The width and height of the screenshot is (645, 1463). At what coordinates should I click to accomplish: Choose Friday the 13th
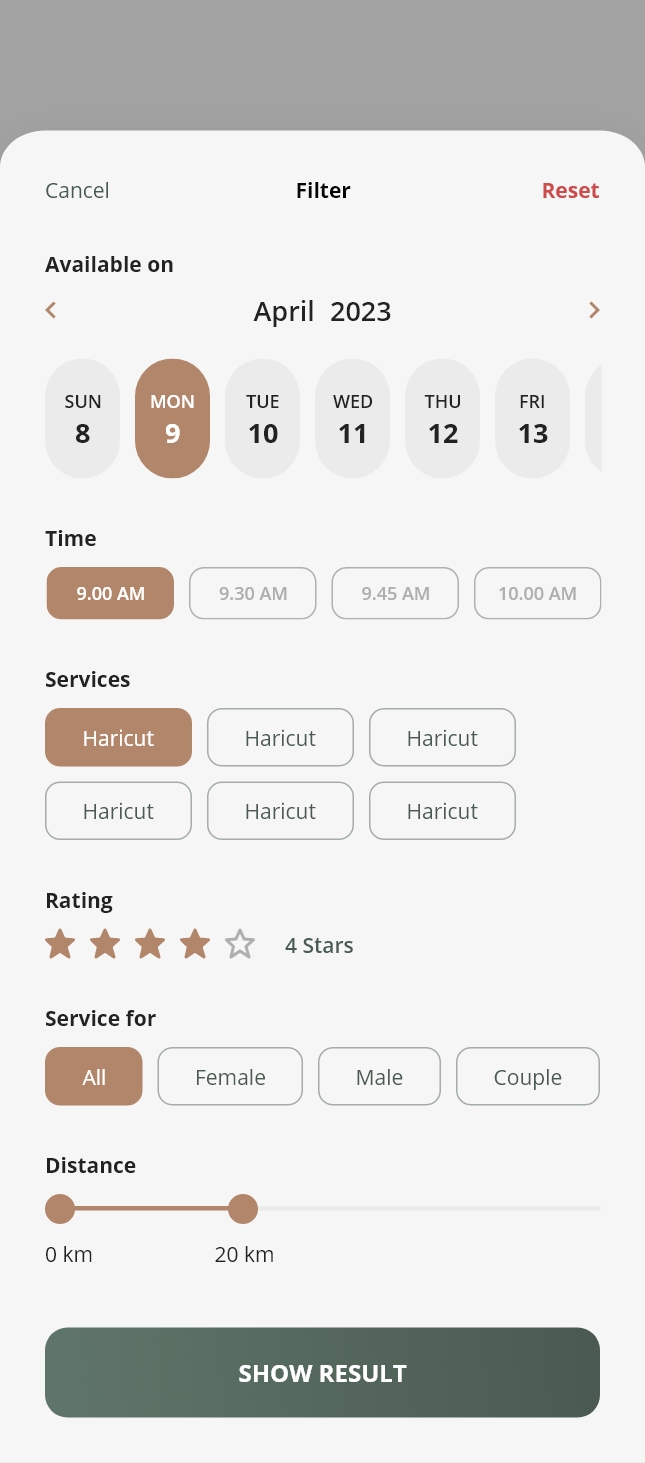[533, 418]
